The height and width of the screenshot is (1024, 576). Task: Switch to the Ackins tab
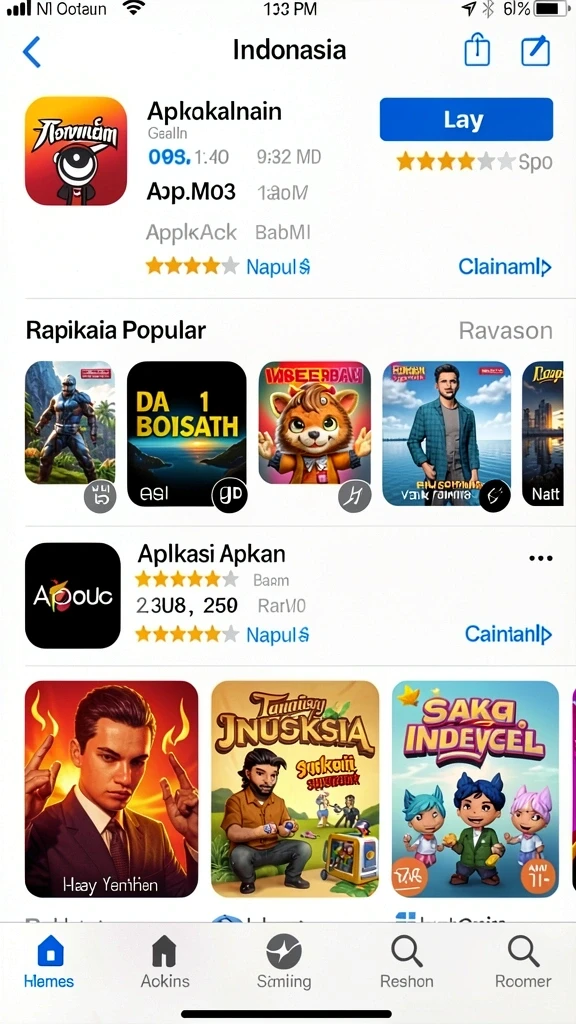165,961
